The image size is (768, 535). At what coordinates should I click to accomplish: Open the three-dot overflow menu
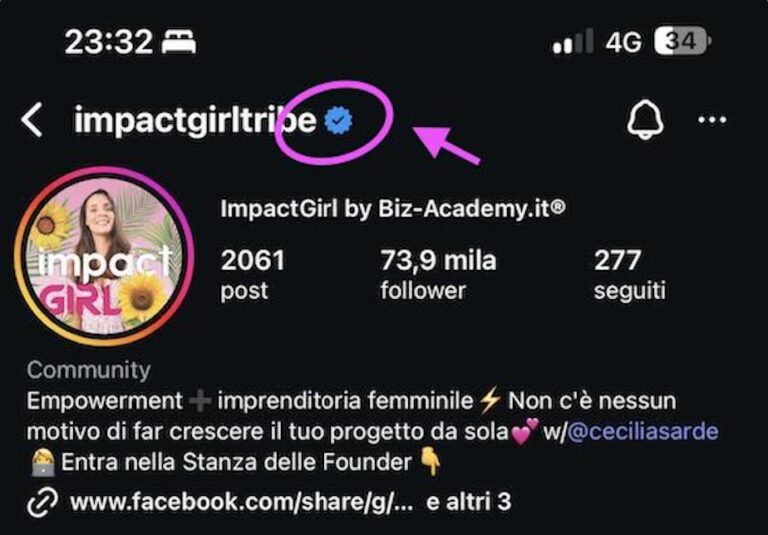(x=712, y=121)
